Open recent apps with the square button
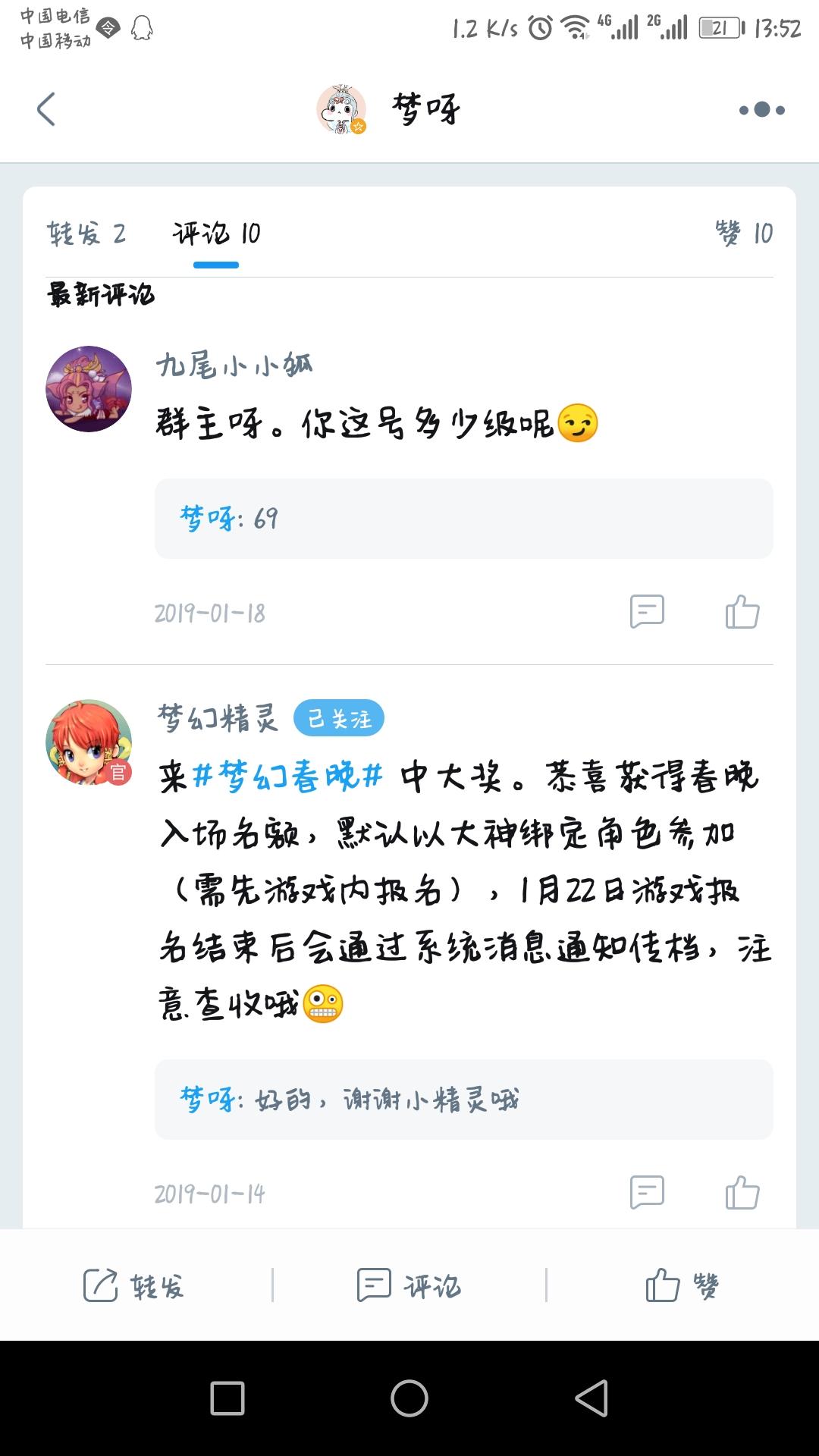The height and width of the screenshot is (1456, 819). [227, 1398]
